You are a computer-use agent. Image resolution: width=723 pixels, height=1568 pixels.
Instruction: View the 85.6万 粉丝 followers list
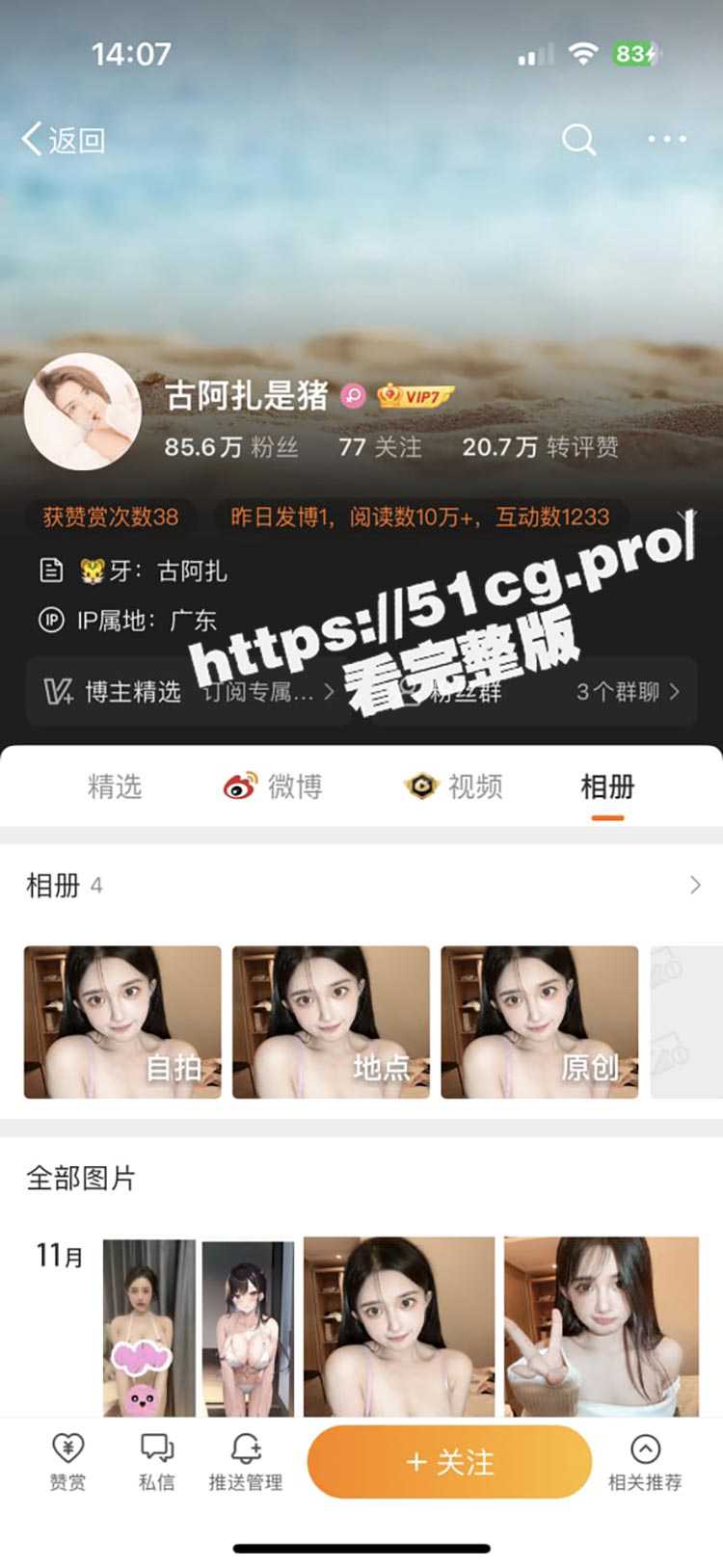tap(230, 447)
